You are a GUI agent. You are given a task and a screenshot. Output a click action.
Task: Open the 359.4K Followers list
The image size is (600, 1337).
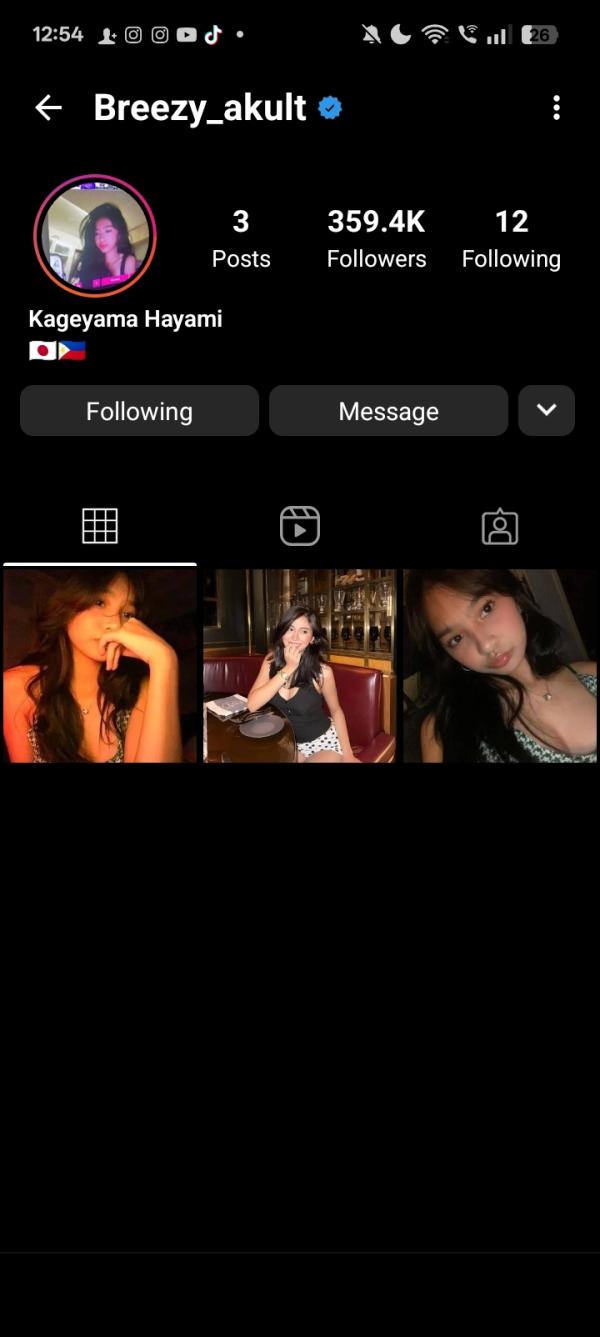(376, 239)
